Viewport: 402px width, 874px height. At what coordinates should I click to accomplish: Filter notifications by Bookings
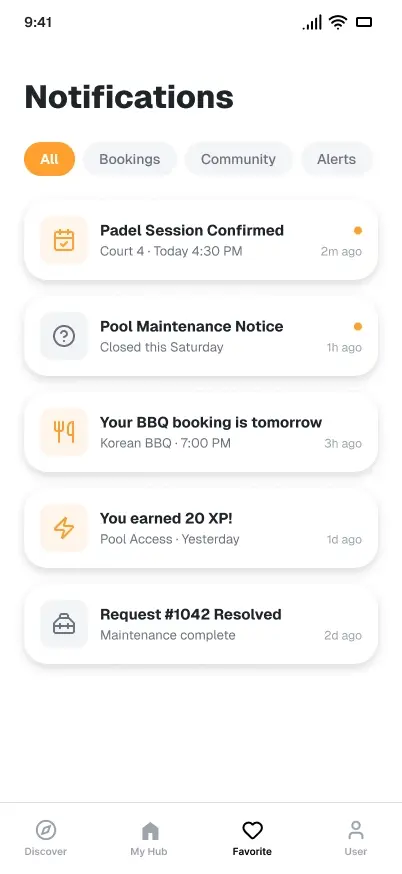tap(129, 159)
